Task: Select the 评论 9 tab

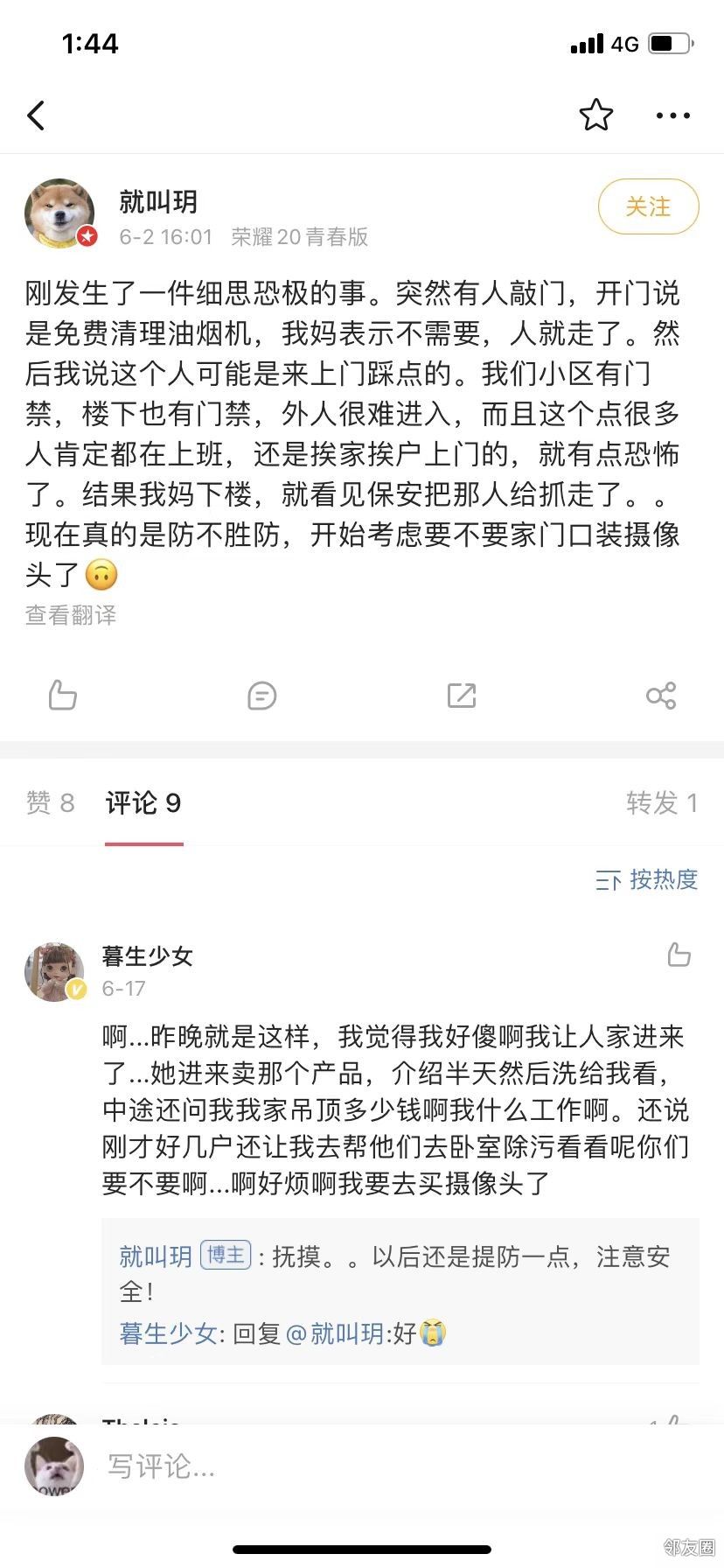Action: pos(143,802)
